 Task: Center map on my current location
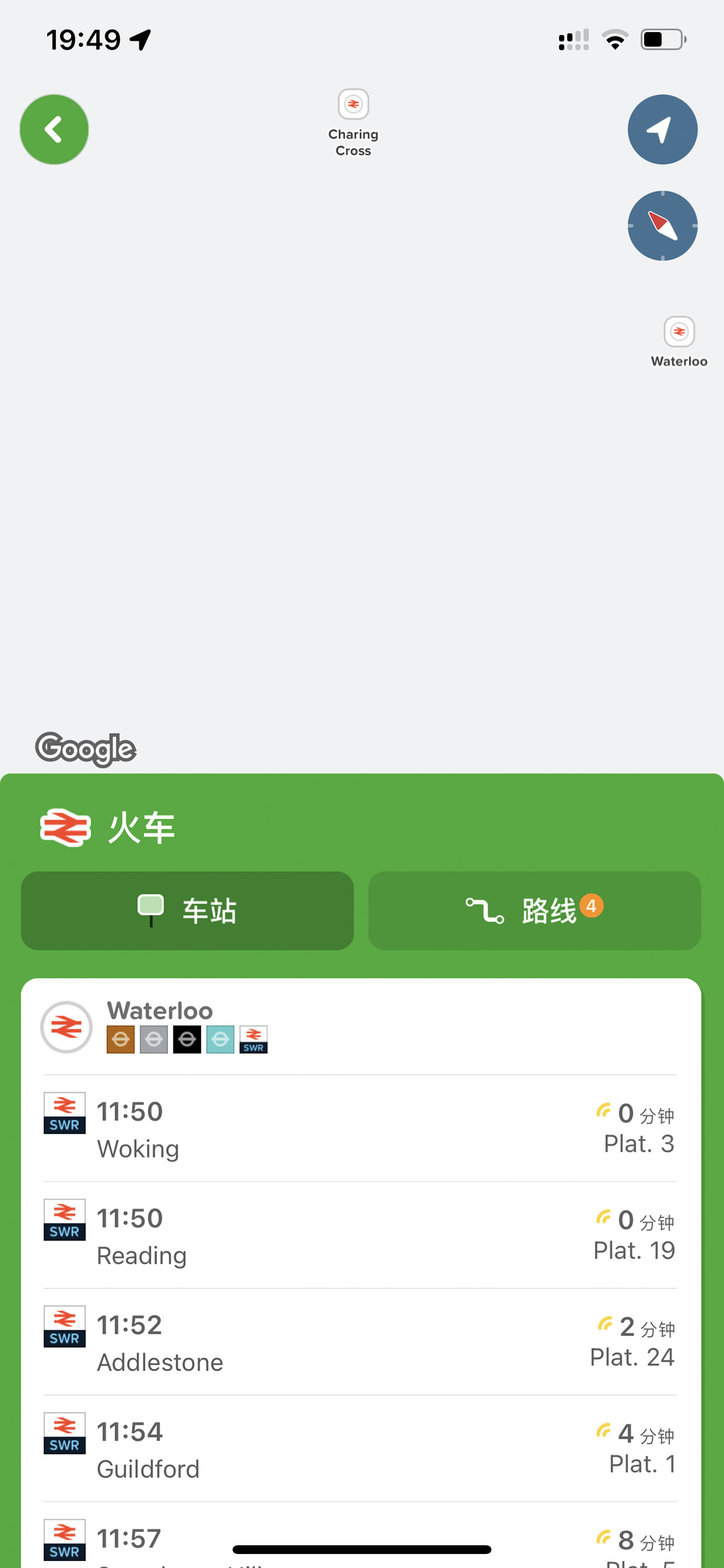[x=663, y=129]
